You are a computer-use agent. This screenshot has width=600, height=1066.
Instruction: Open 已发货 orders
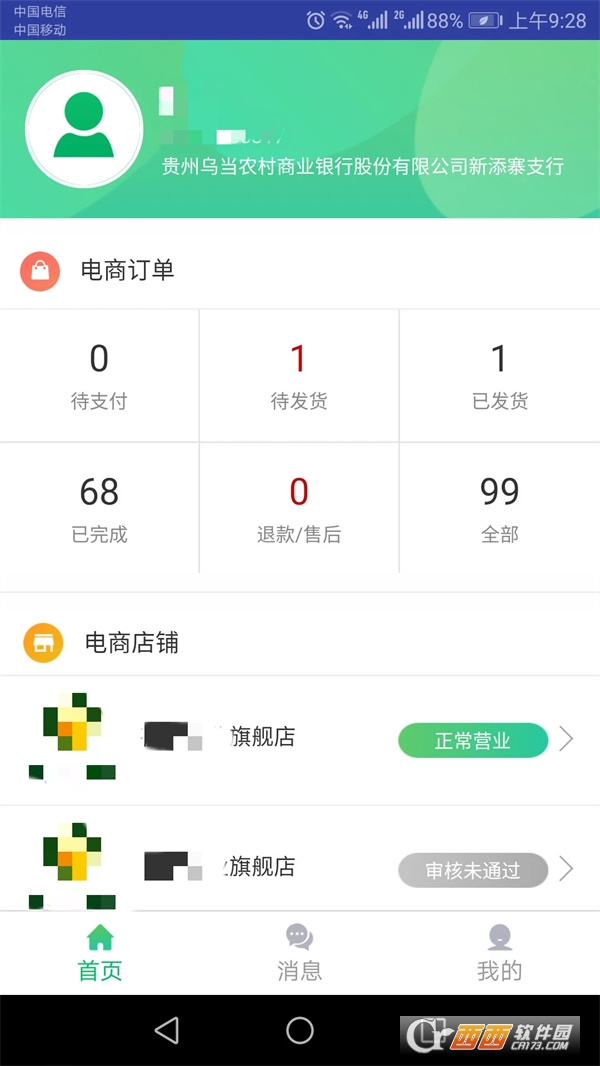point(499,376)
